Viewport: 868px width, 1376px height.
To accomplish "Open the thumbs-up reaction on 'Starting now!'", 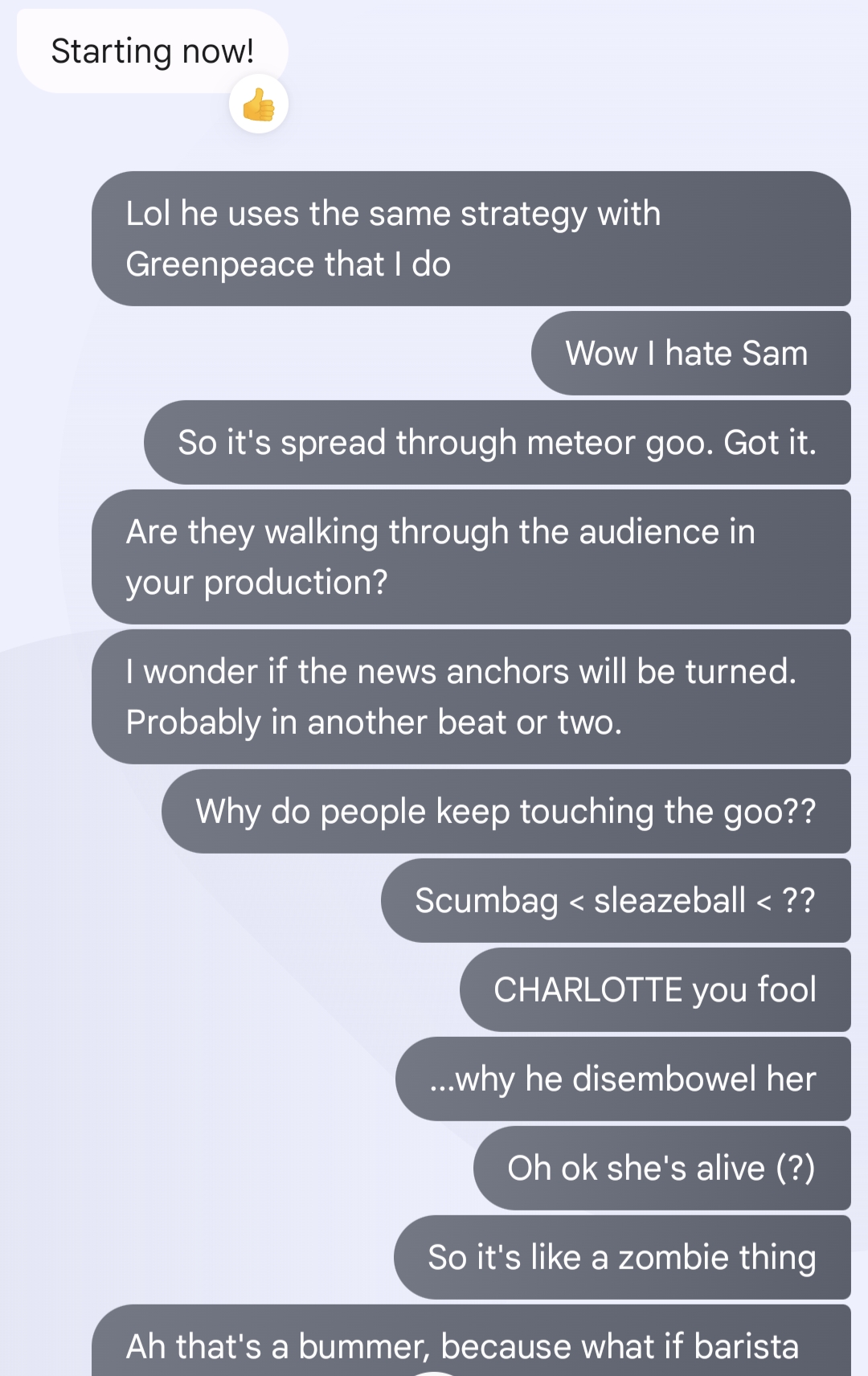I will [x=258, y=104].
